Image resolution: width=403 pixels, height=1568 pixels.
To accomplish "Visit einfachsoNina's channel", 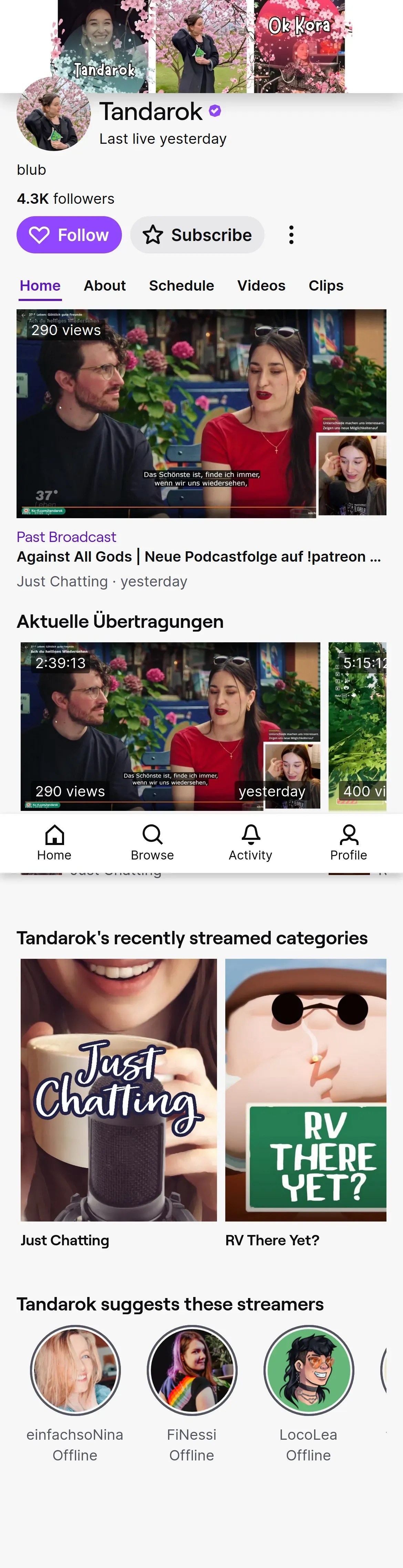I will [75, 1370].
